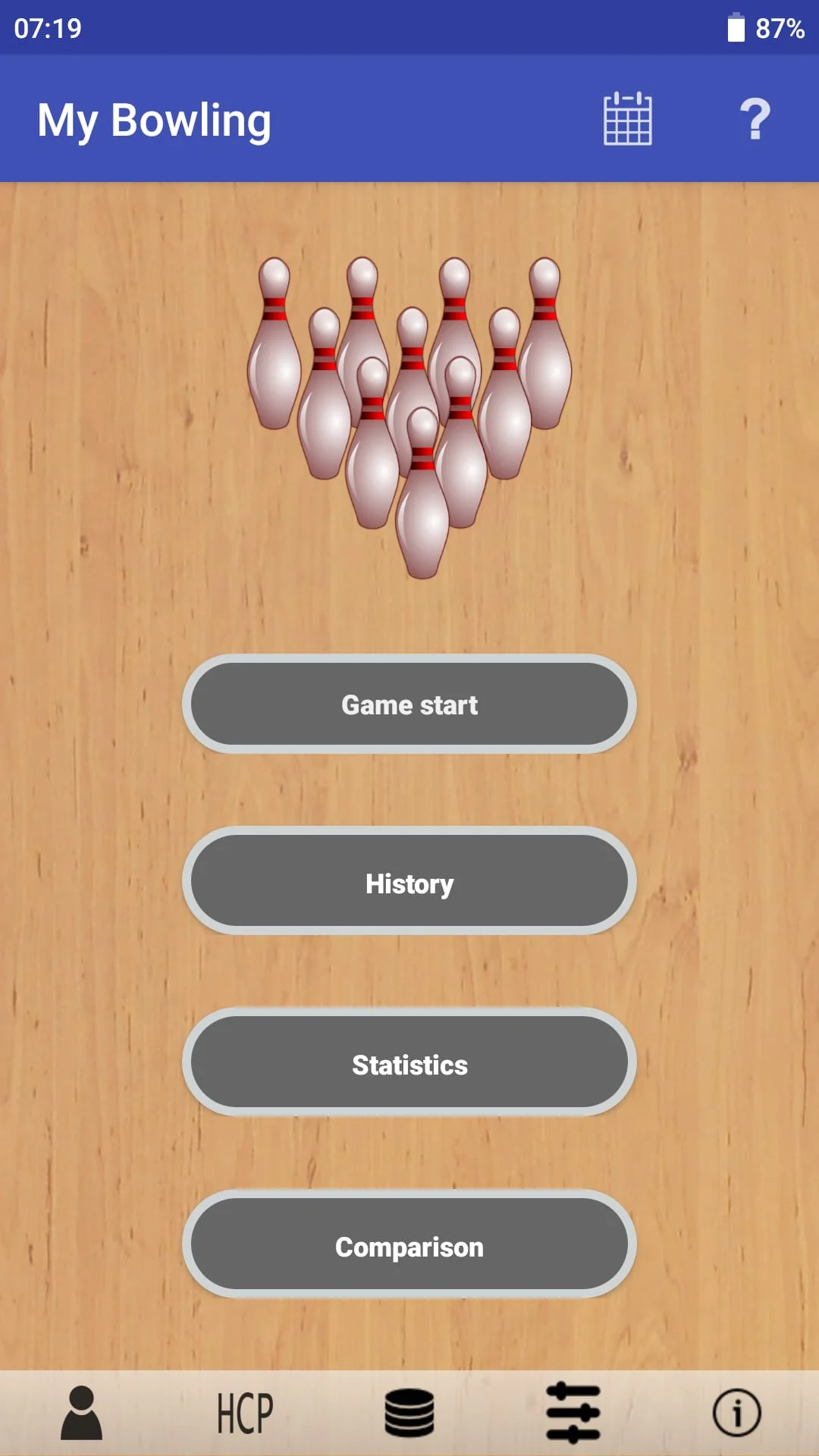
Task: Open the database icon
Action: click(409, 1413)
